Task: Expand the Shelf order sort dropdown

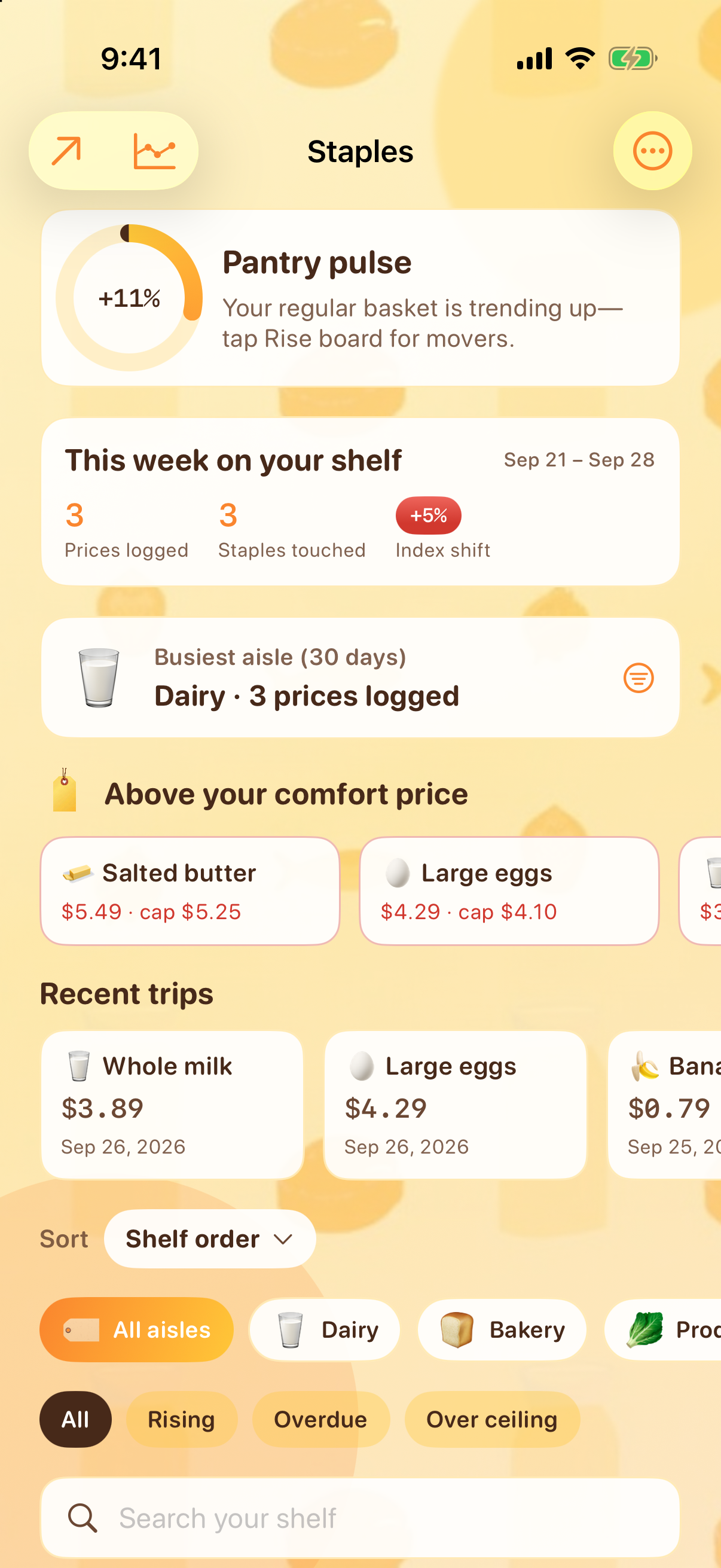Action: point(210,1238)
